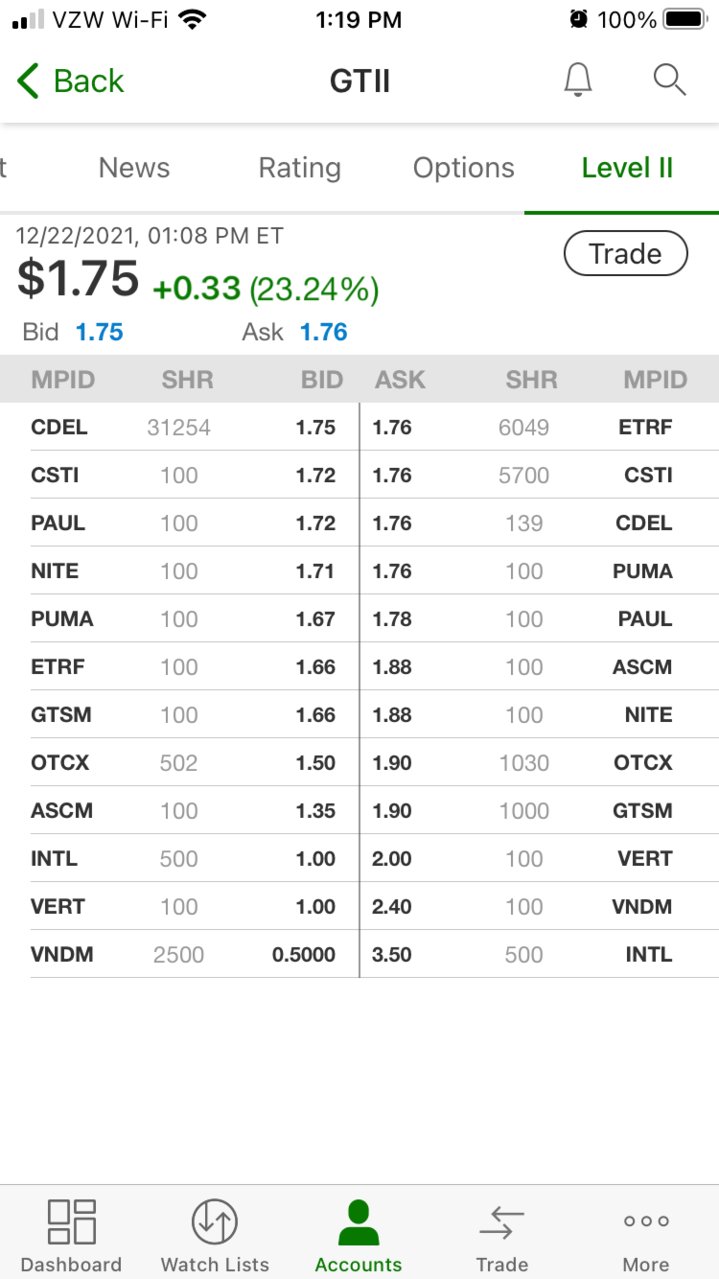Switch to the Options tab

pyautogui.click(x=463, y=168)
